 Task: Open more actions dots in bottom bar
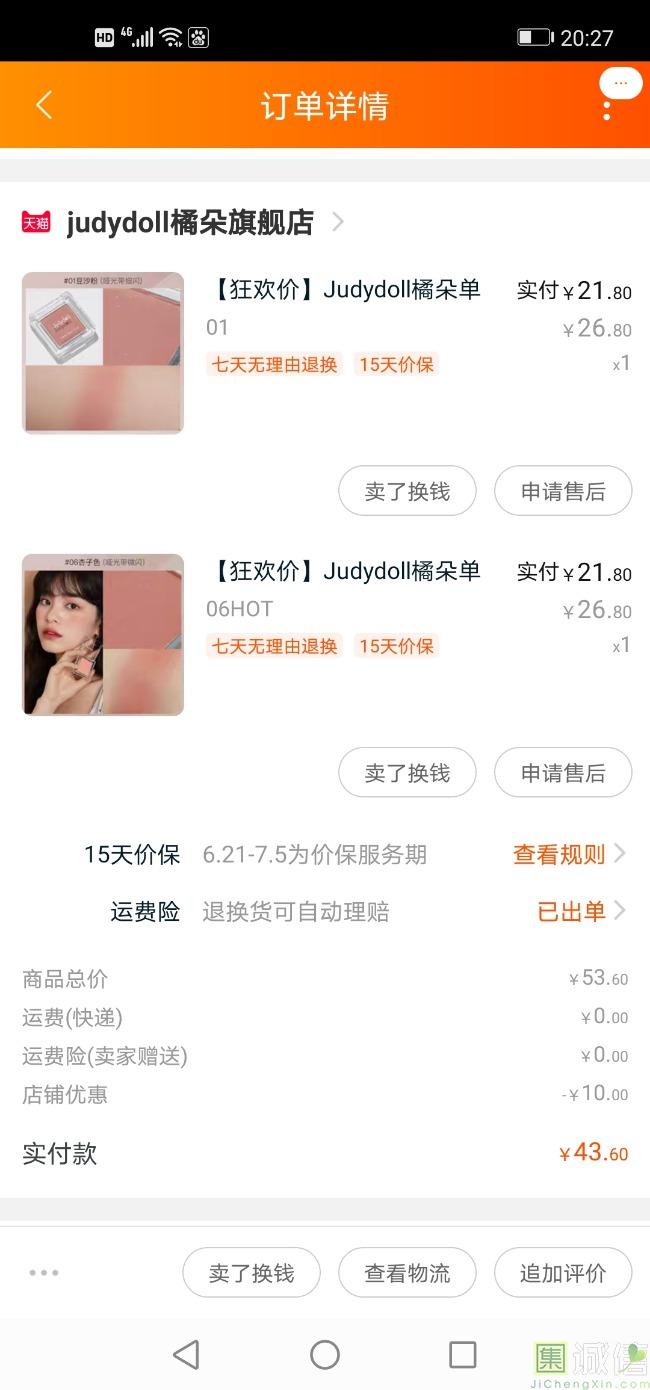click(44, 1273)
